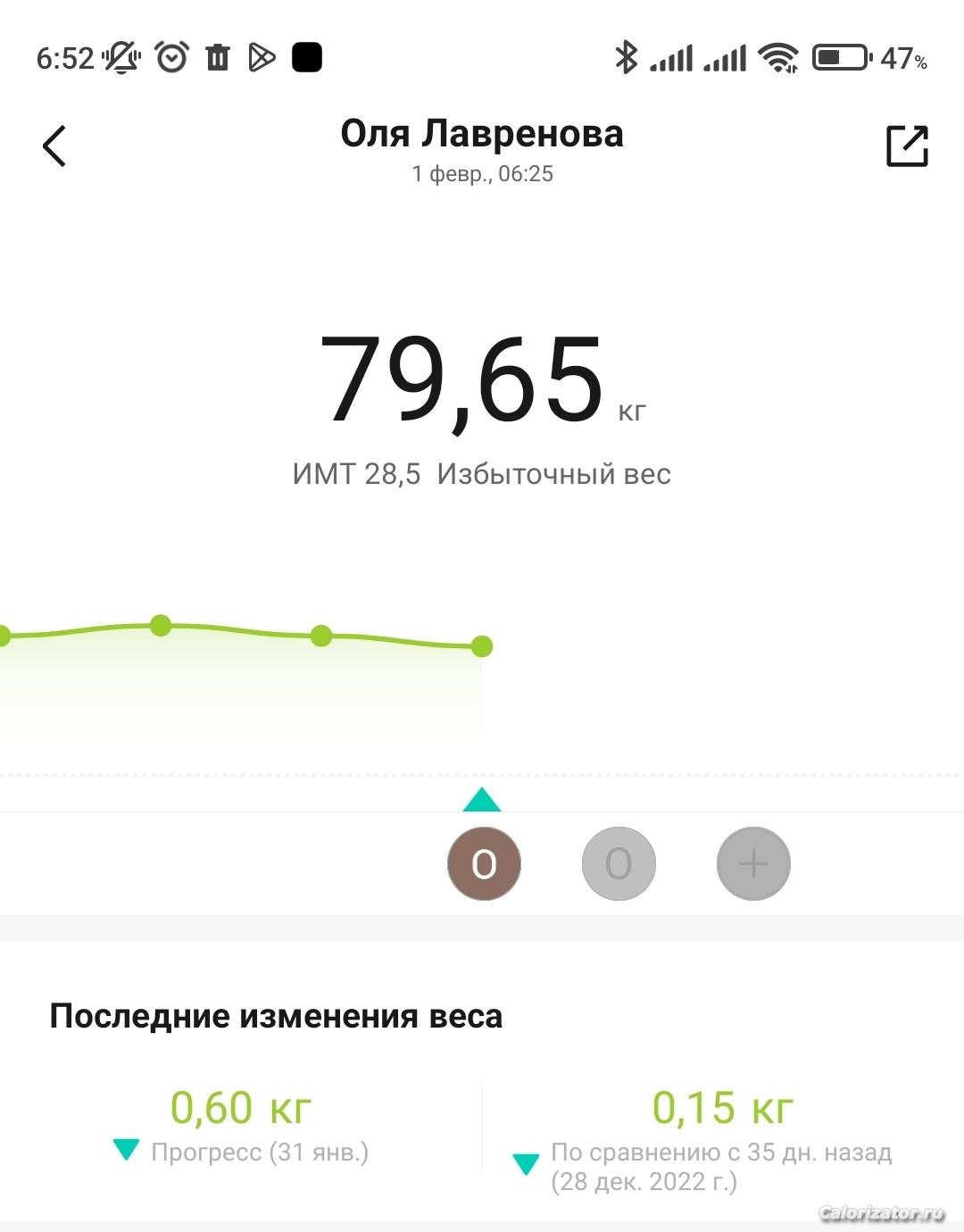This screenshot has height=1232, width=964.
Task: Go back using the arrow icon
Action: [54, 146]
